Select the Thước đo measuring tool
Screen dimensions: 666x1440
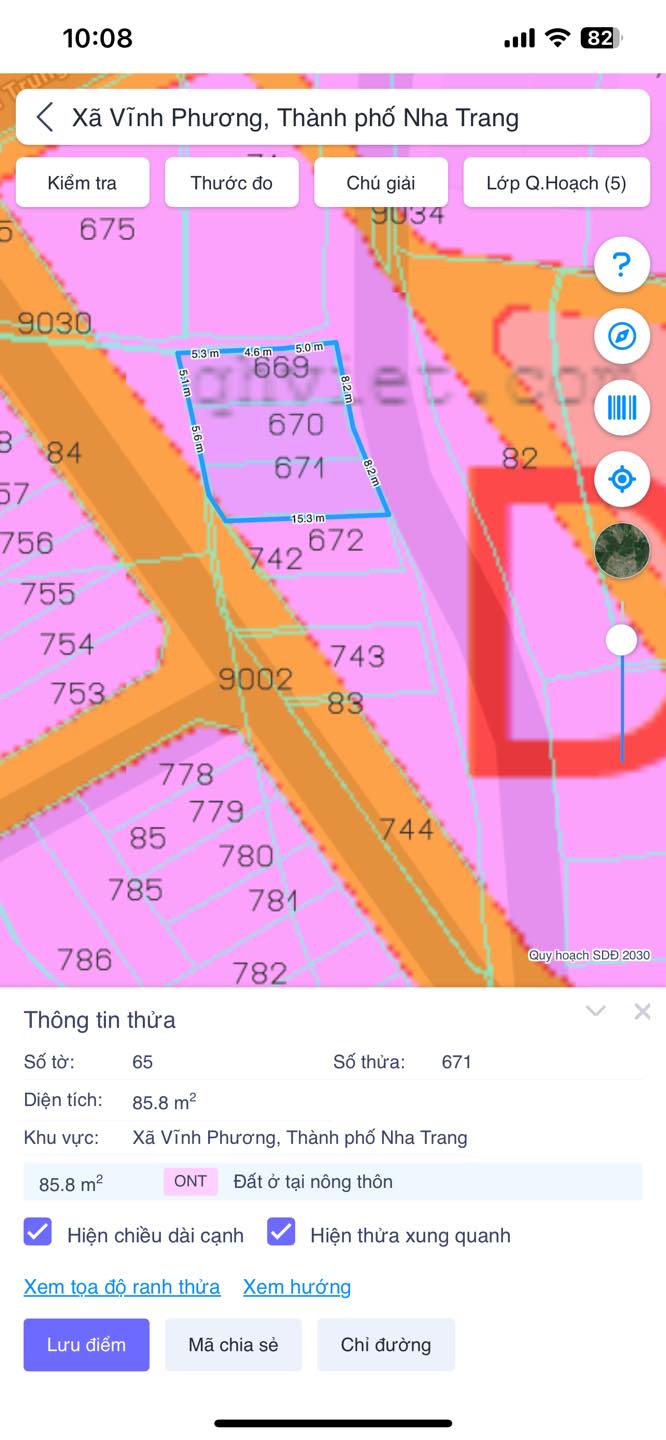232,183
